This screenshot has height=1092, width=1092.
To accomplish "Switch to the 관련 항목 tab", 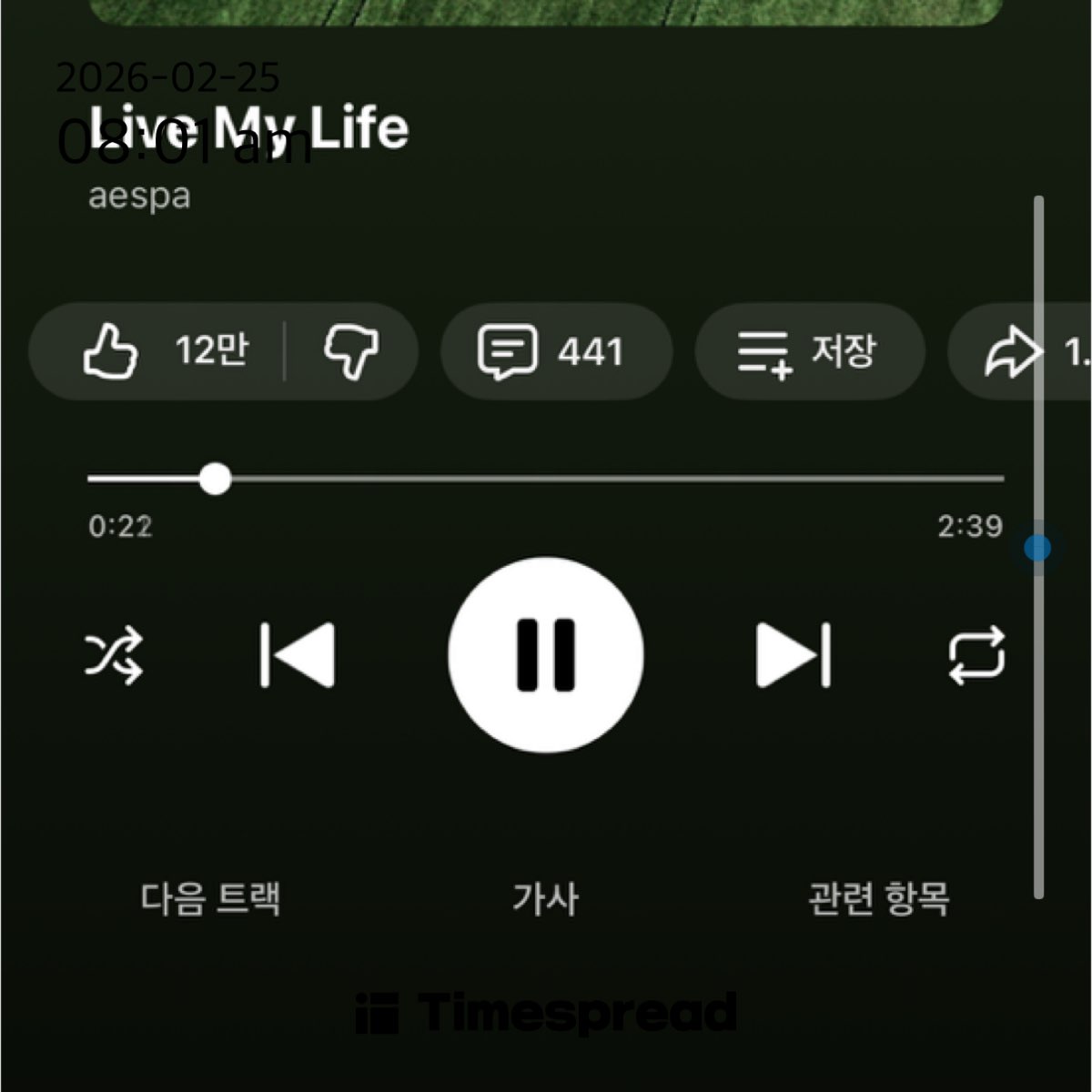I will [x=879, y=899].
